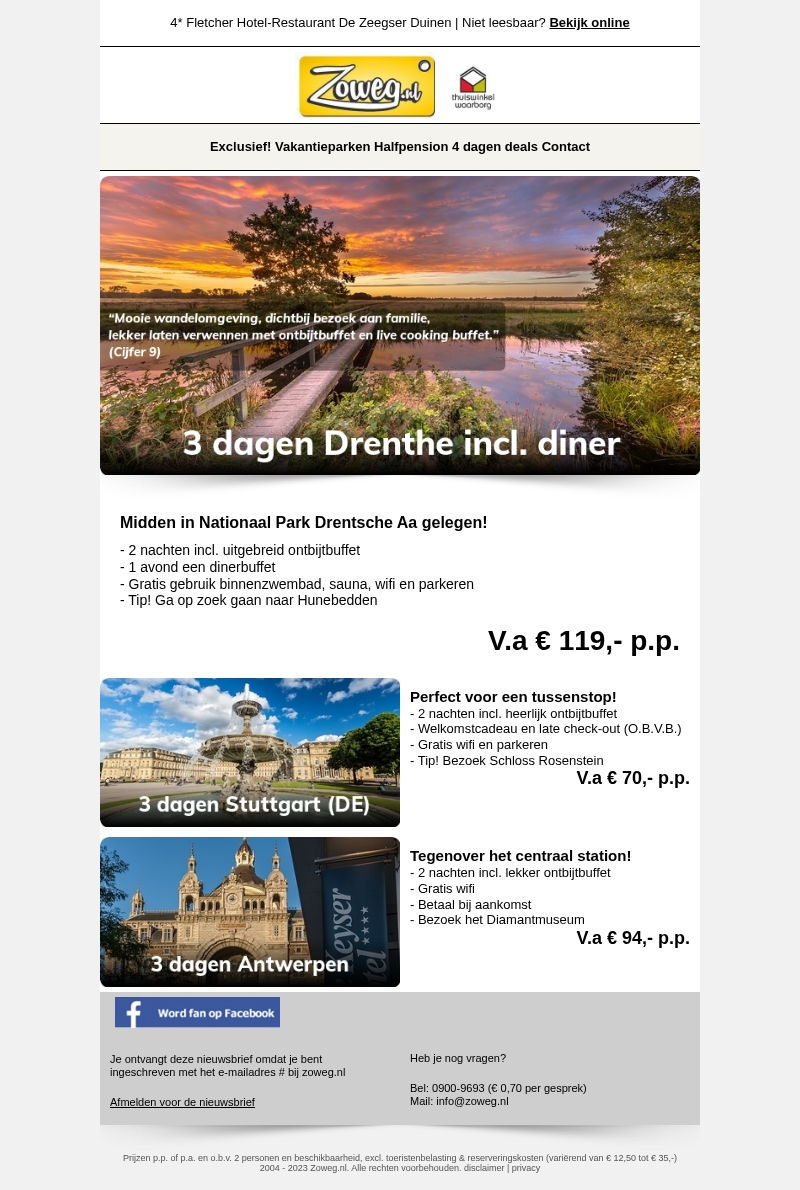The width and height of the screenshot is (800, 1190).
Task: Open the 3 dagen Drenthe incl. diner banner
Action: pos(400,325)
